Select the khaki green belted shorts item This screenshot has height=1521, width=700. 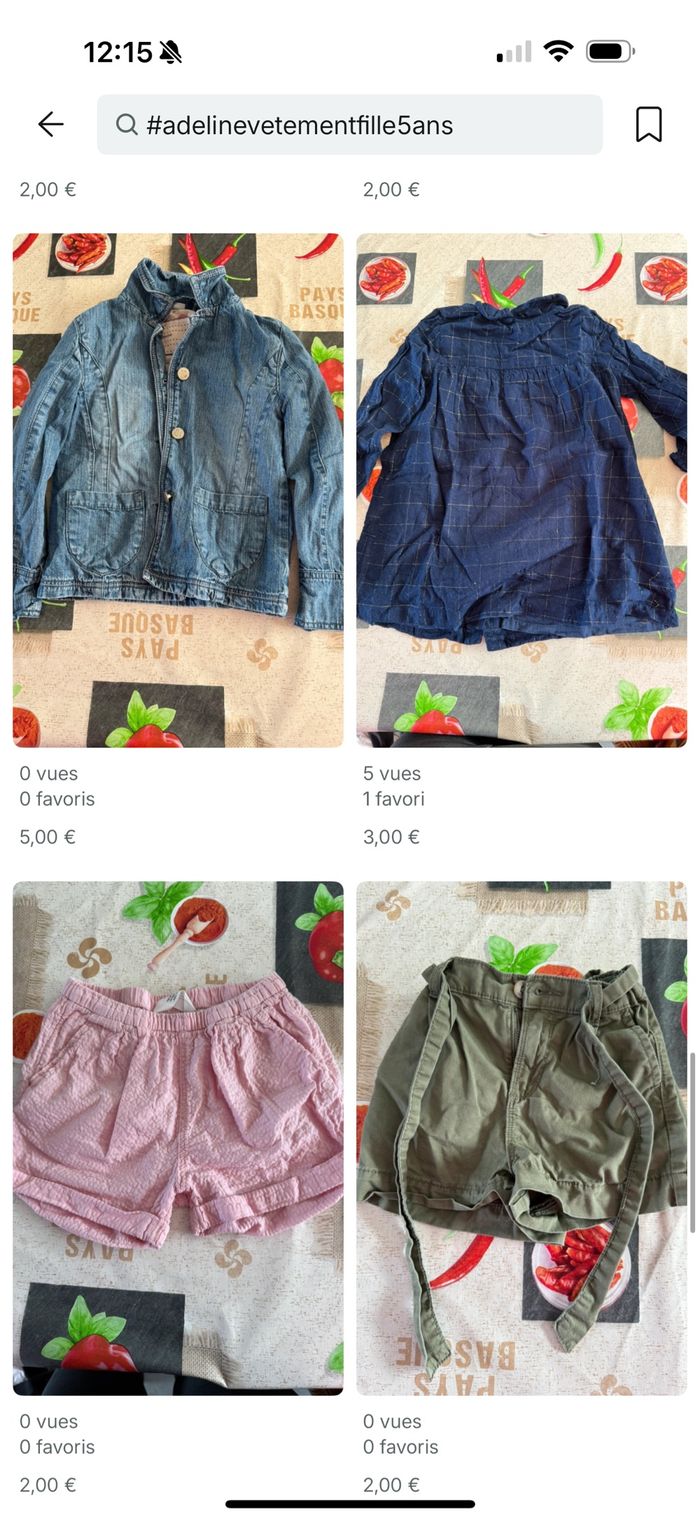[521, 1137]
